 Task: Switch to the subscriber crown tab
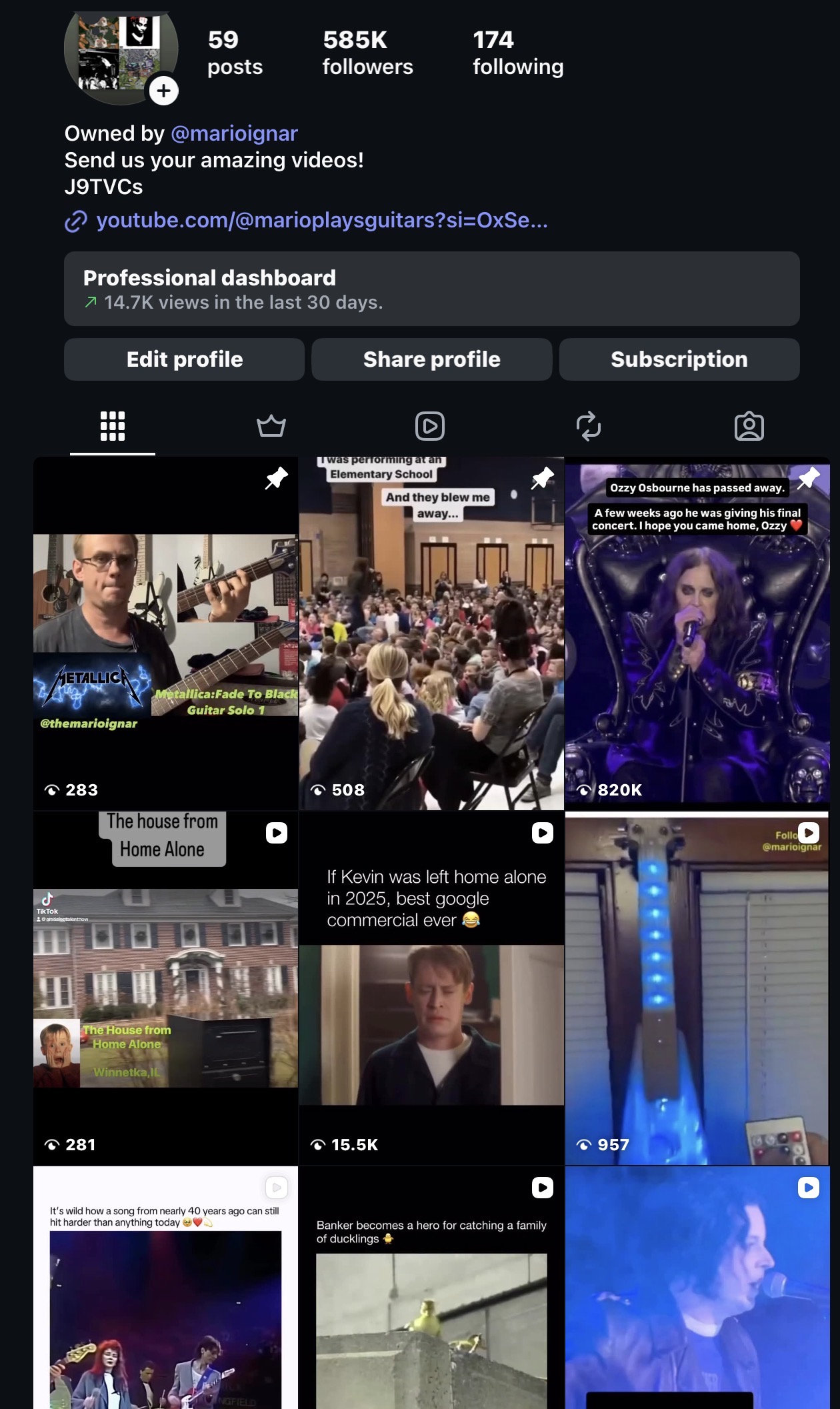(271, 426)
